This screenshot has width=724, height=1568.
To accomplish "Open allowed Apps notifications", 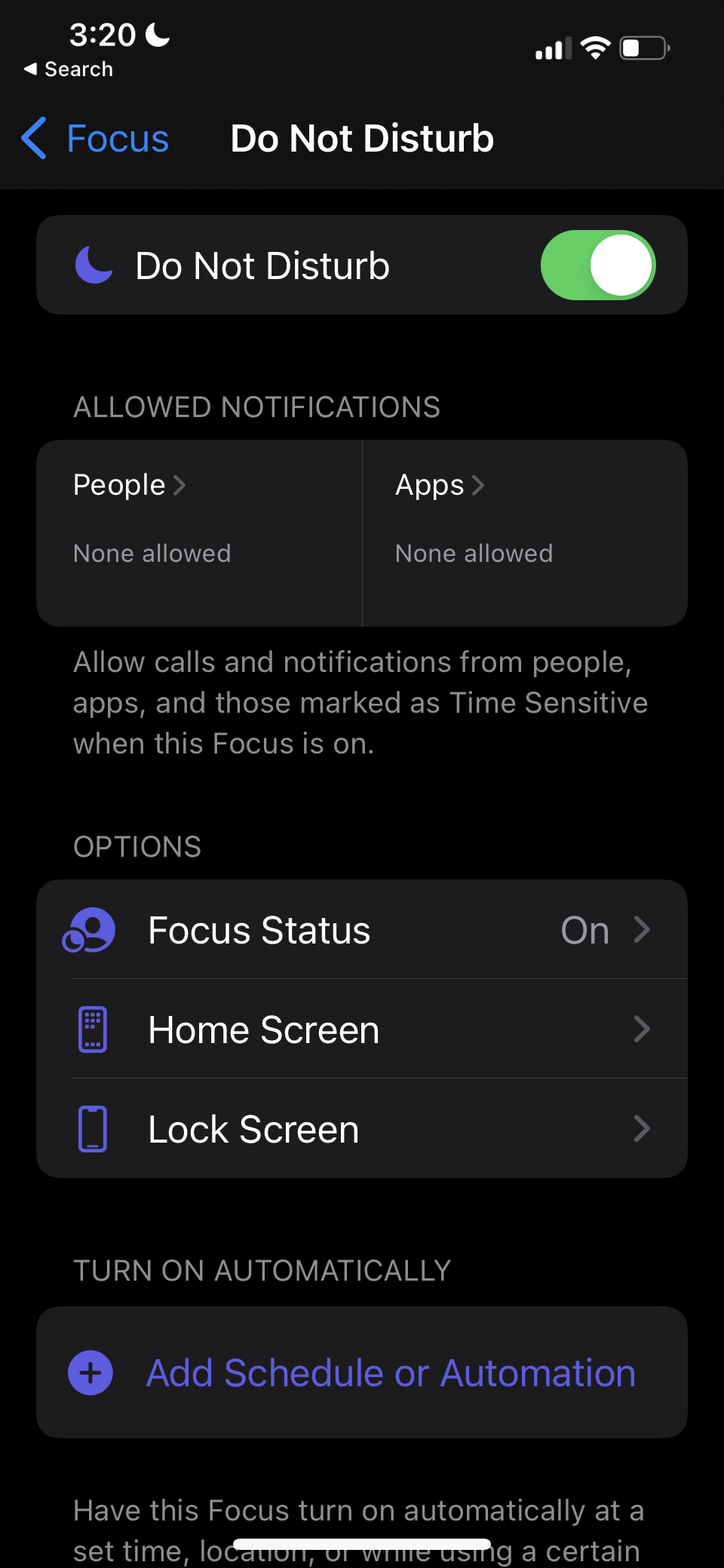I will [524, 532].
